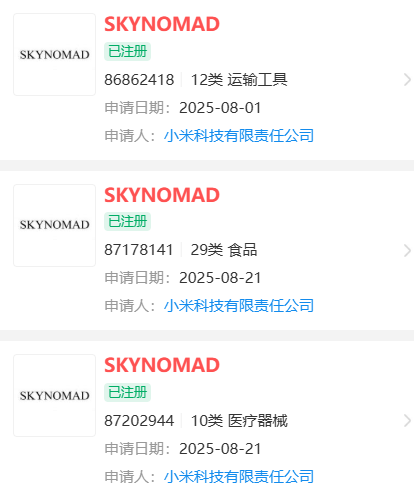Tap the chevron beside 10类 医疗器械
414x500 pixels.
pyautogui.click(x=407, y=421)
